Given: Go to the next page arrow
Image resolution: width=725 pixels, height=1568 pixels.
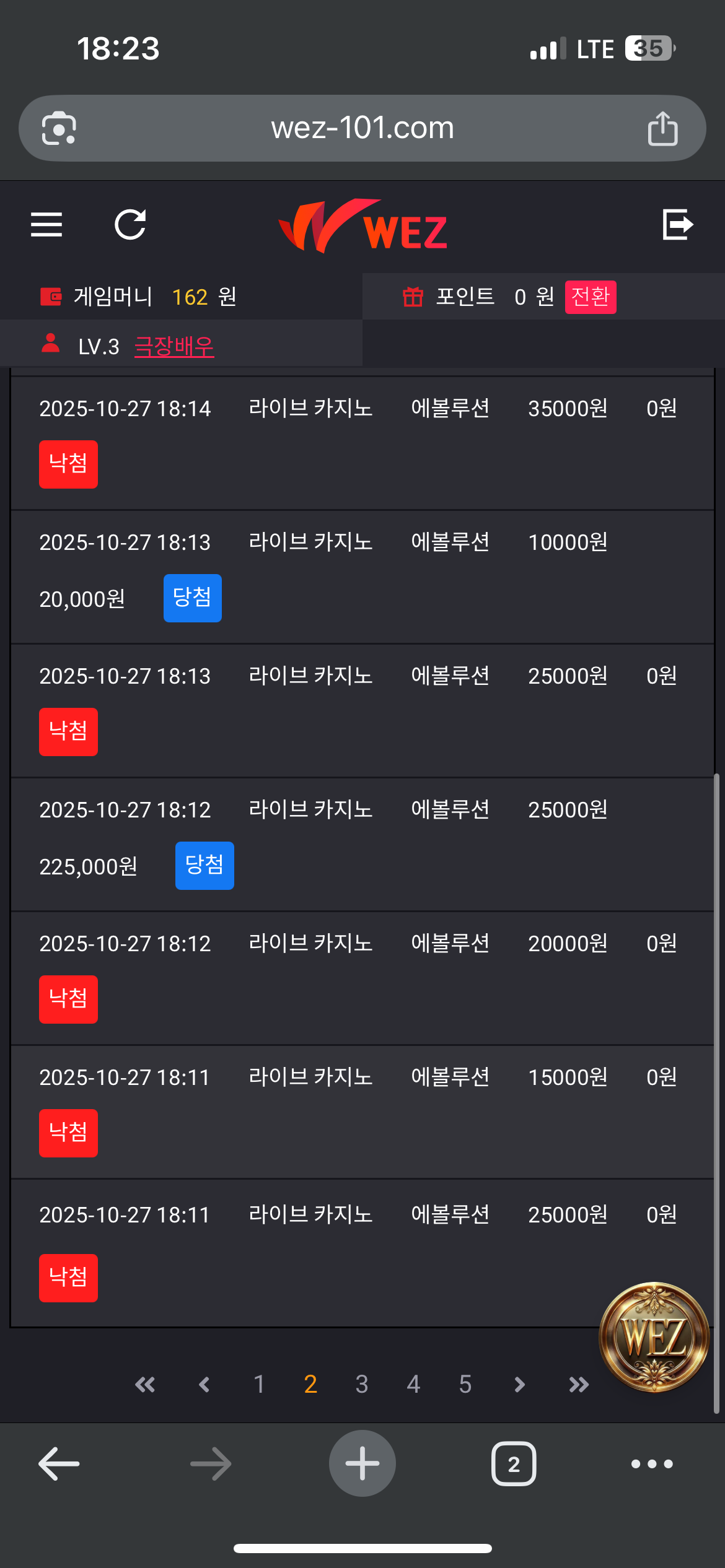Looking at the screenshot, I should coord(519,1384).
